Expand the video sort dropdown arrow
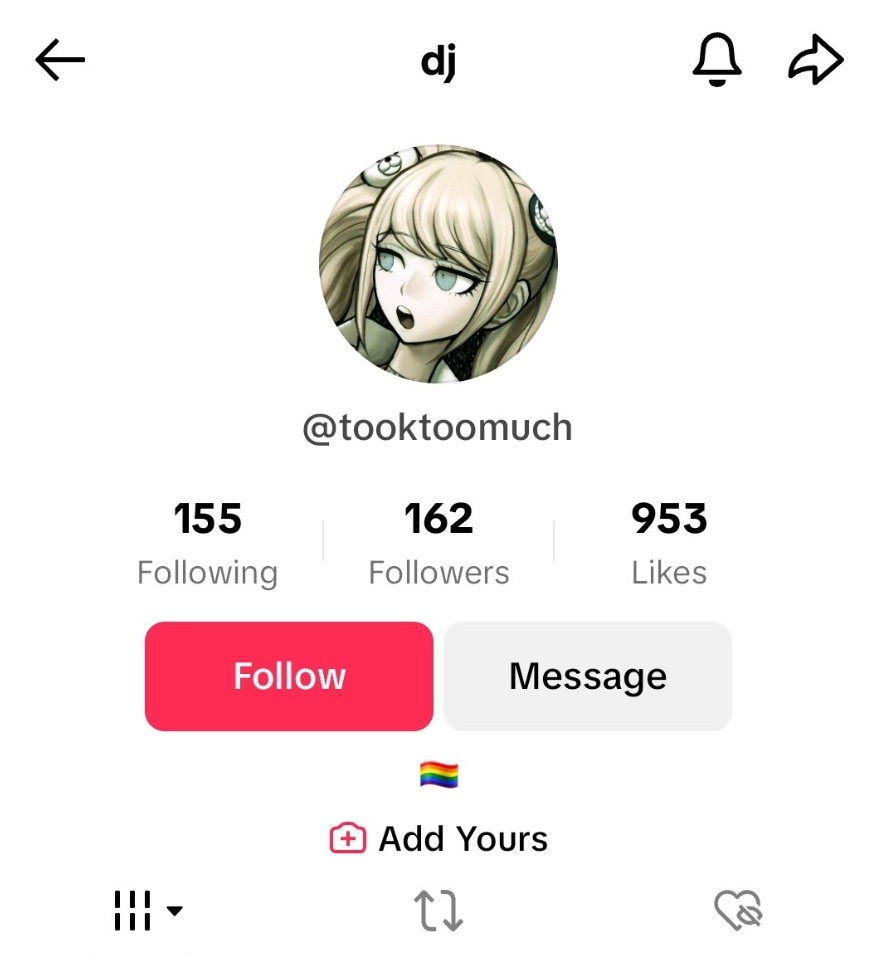 (x=176, y=912)
